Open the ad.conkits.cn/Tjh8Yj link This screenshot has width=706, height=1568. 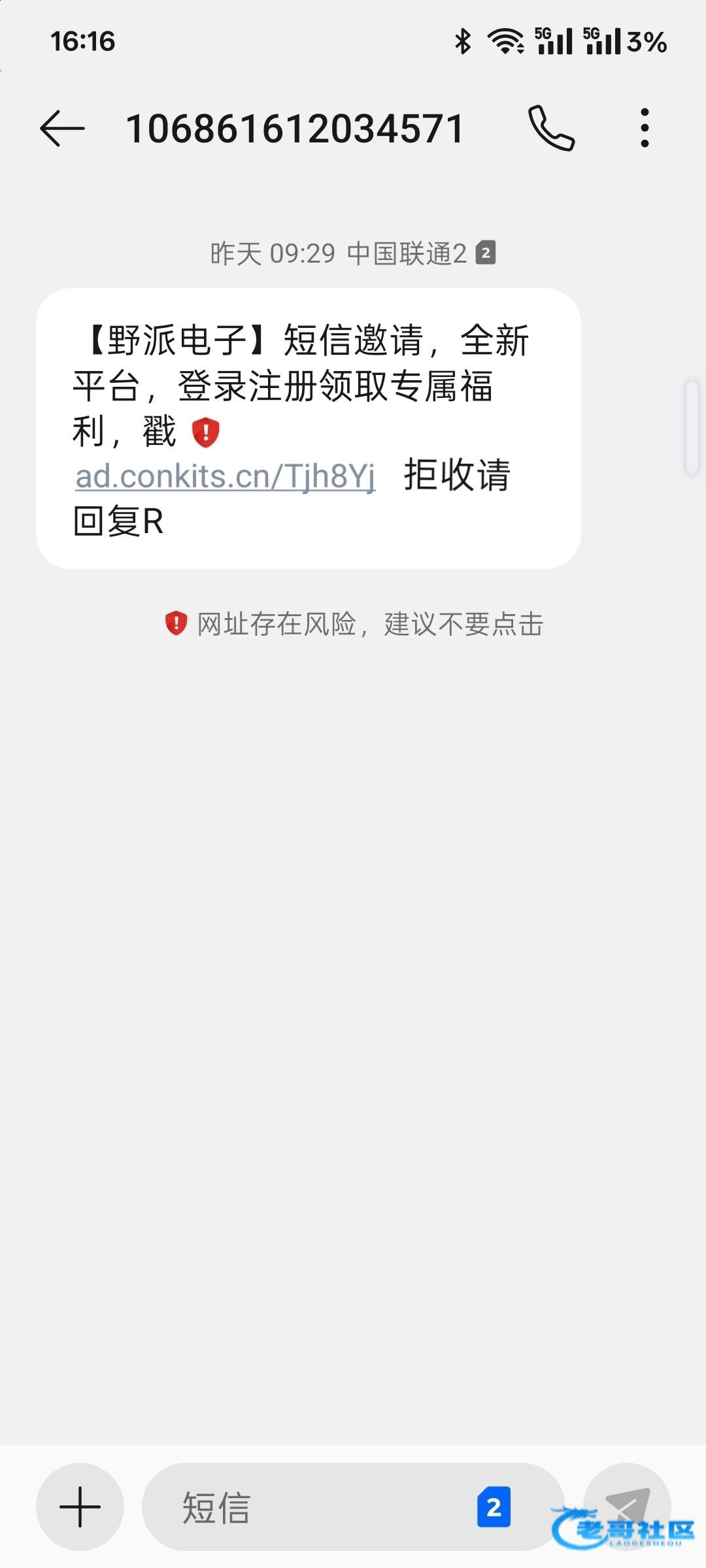tap(226, 476)
